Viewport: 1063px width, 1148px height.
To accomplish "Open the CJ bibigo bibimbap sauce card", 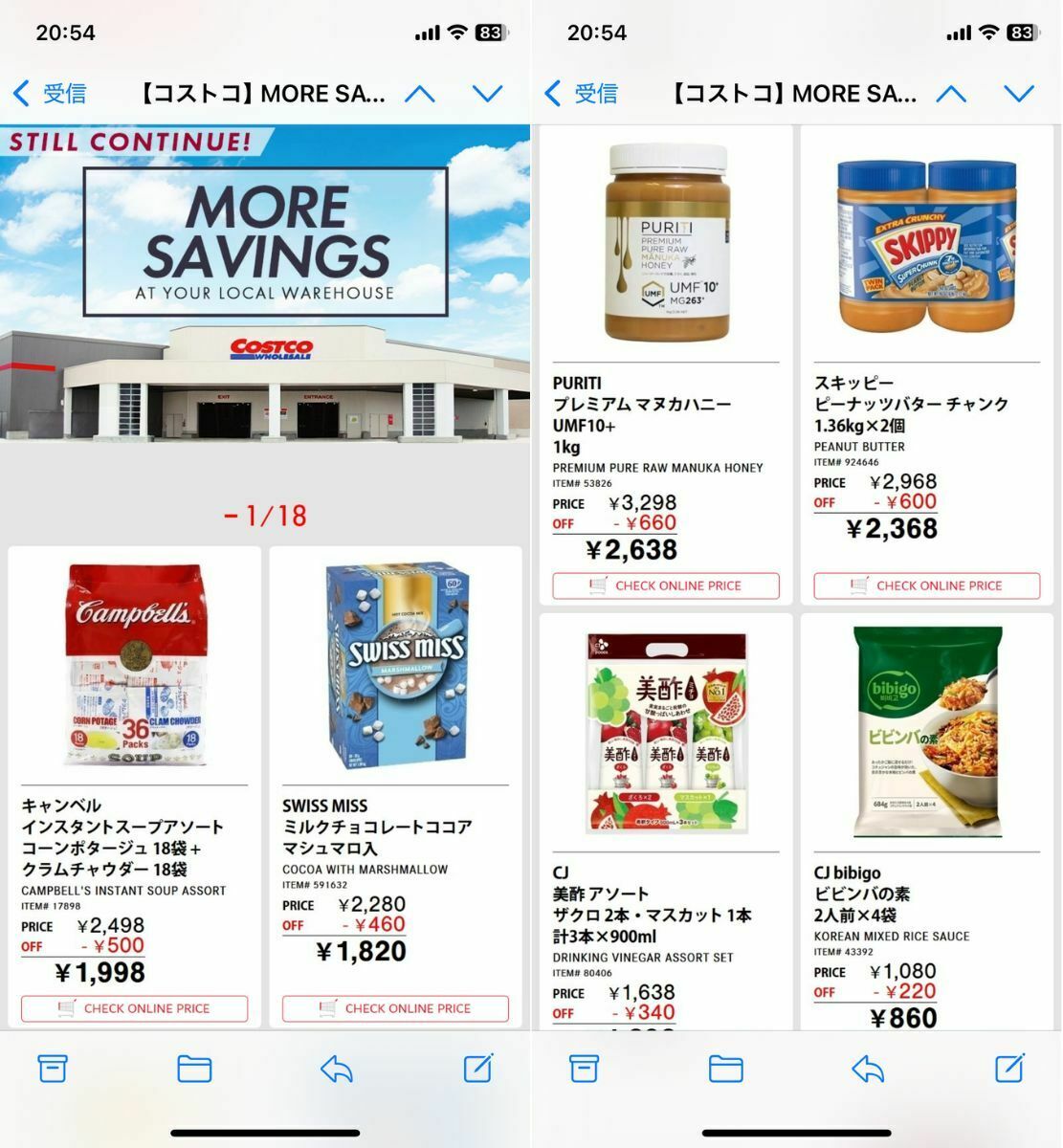I will [x=926, y=823].
